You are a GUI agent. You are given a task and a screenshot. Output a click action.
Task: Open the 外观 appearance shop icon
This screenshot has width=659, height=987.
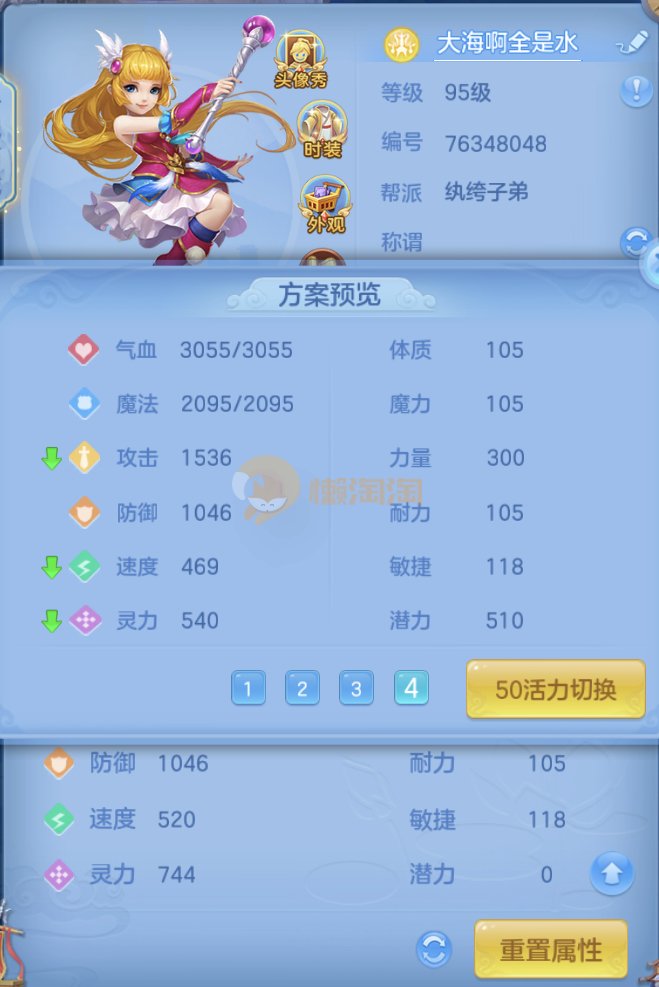(325, 204)
